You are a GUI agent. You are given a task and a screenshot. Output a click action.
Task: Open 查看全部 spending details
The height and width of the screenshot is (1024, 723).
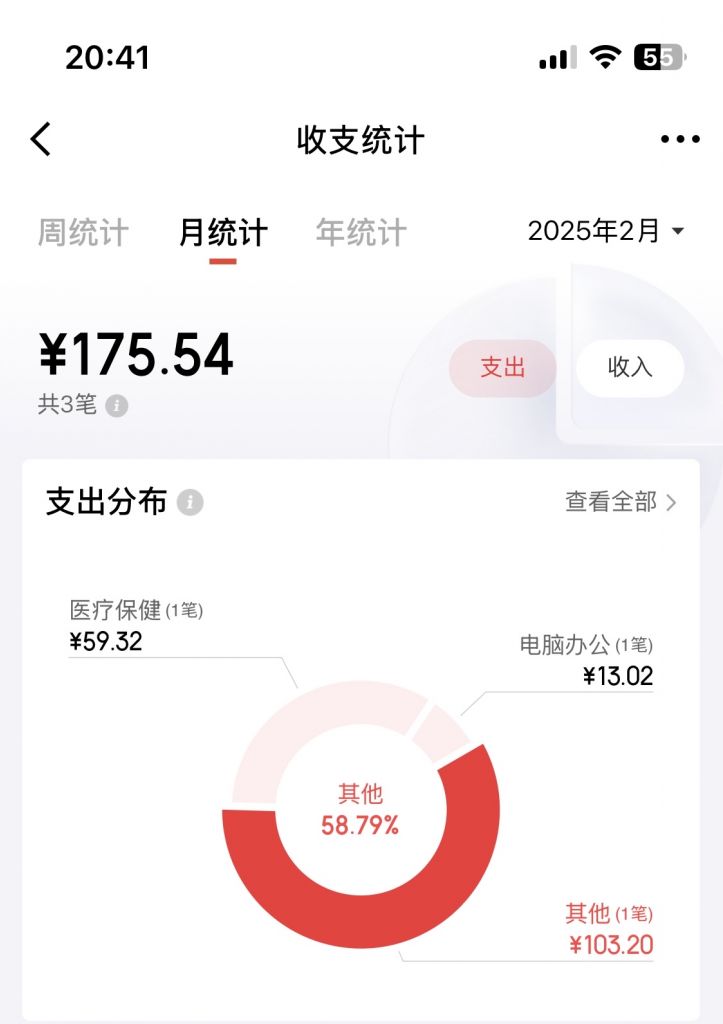pos(620,502)
